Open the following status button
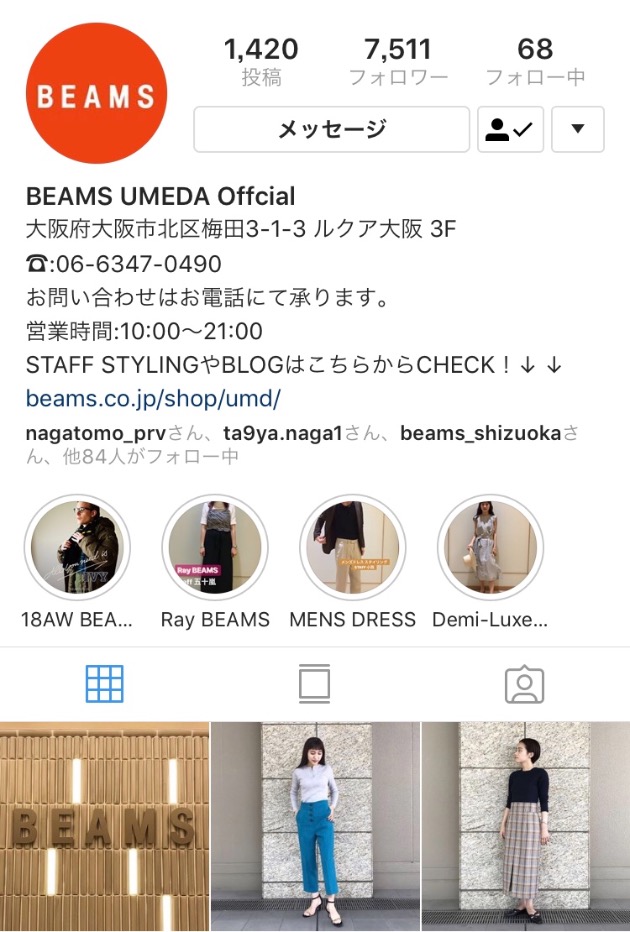Image resolution: width=630 pixels, height=932 pixels. [x=510, y=129]
